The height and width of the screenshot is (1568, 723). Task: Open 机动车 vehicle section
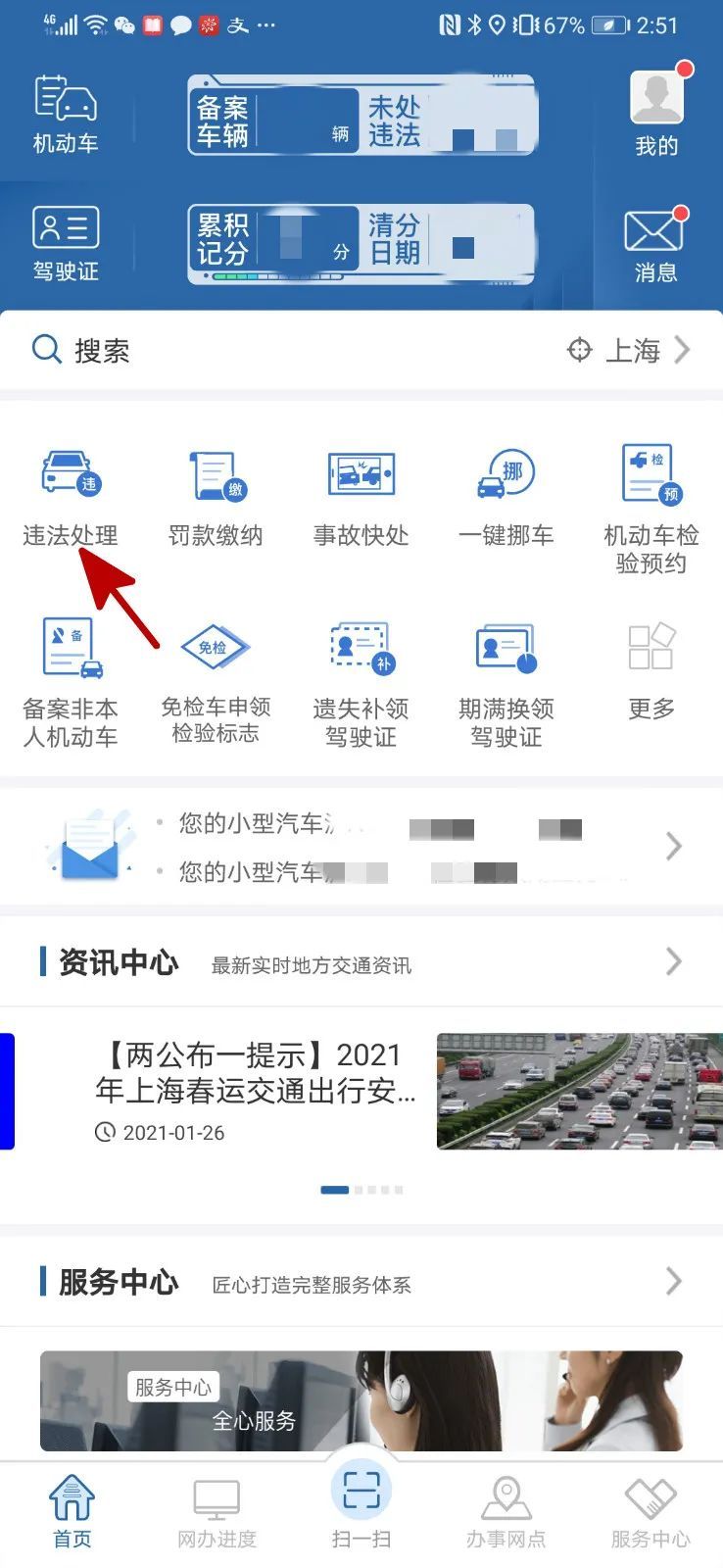click(66, 115)
